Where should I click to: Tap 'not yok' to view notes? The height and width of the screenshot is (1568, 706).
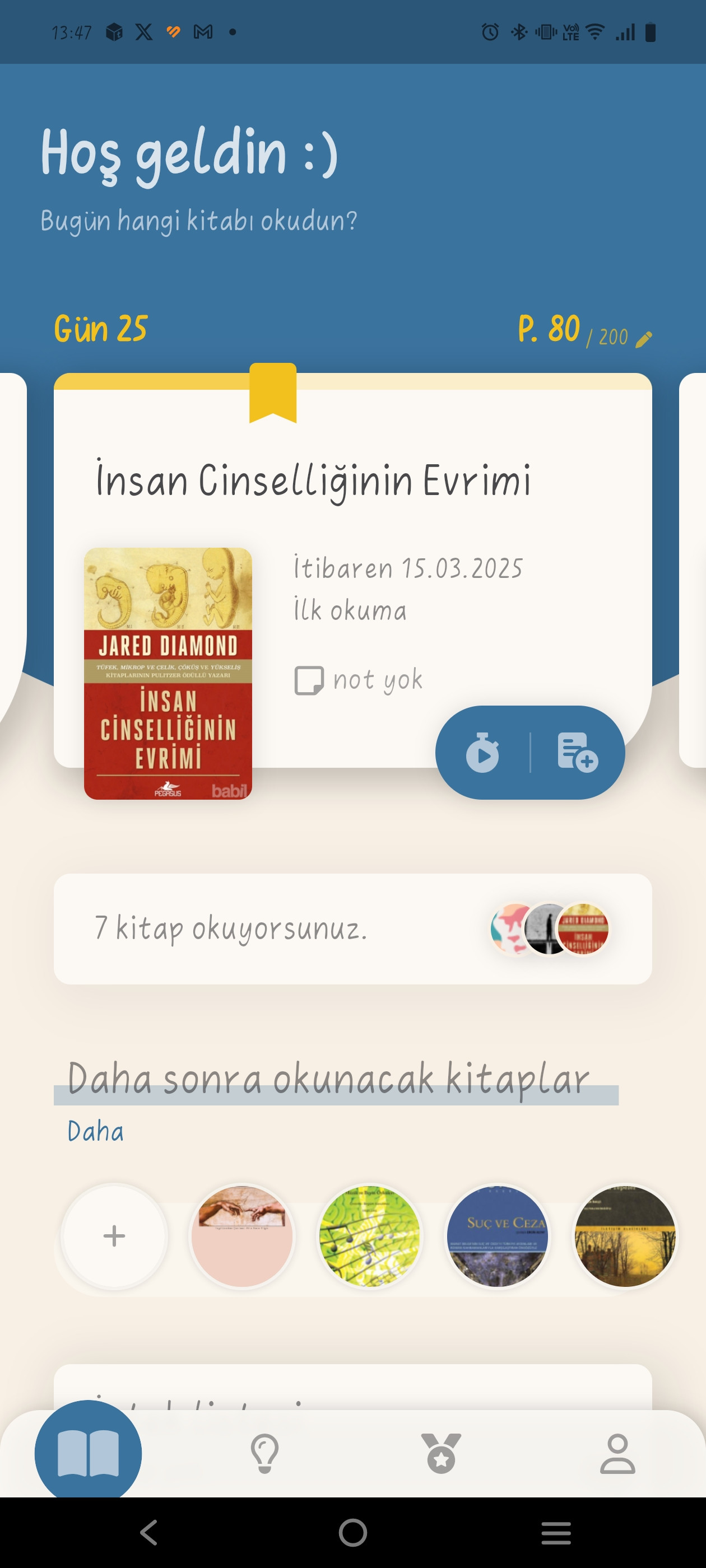click(359, 680)
